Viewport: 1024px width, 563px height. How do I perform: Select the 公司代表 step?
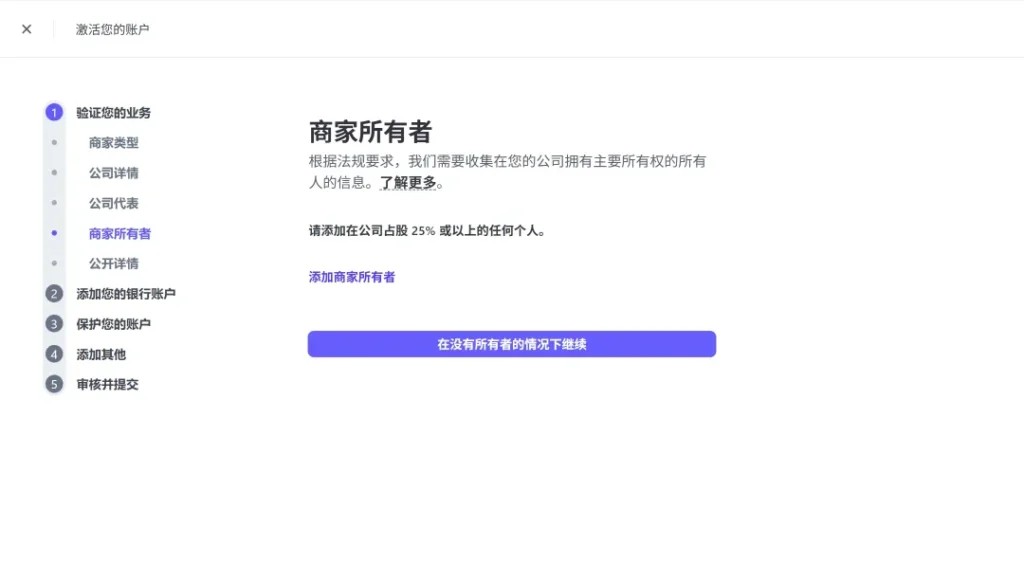tap(113, 203)
